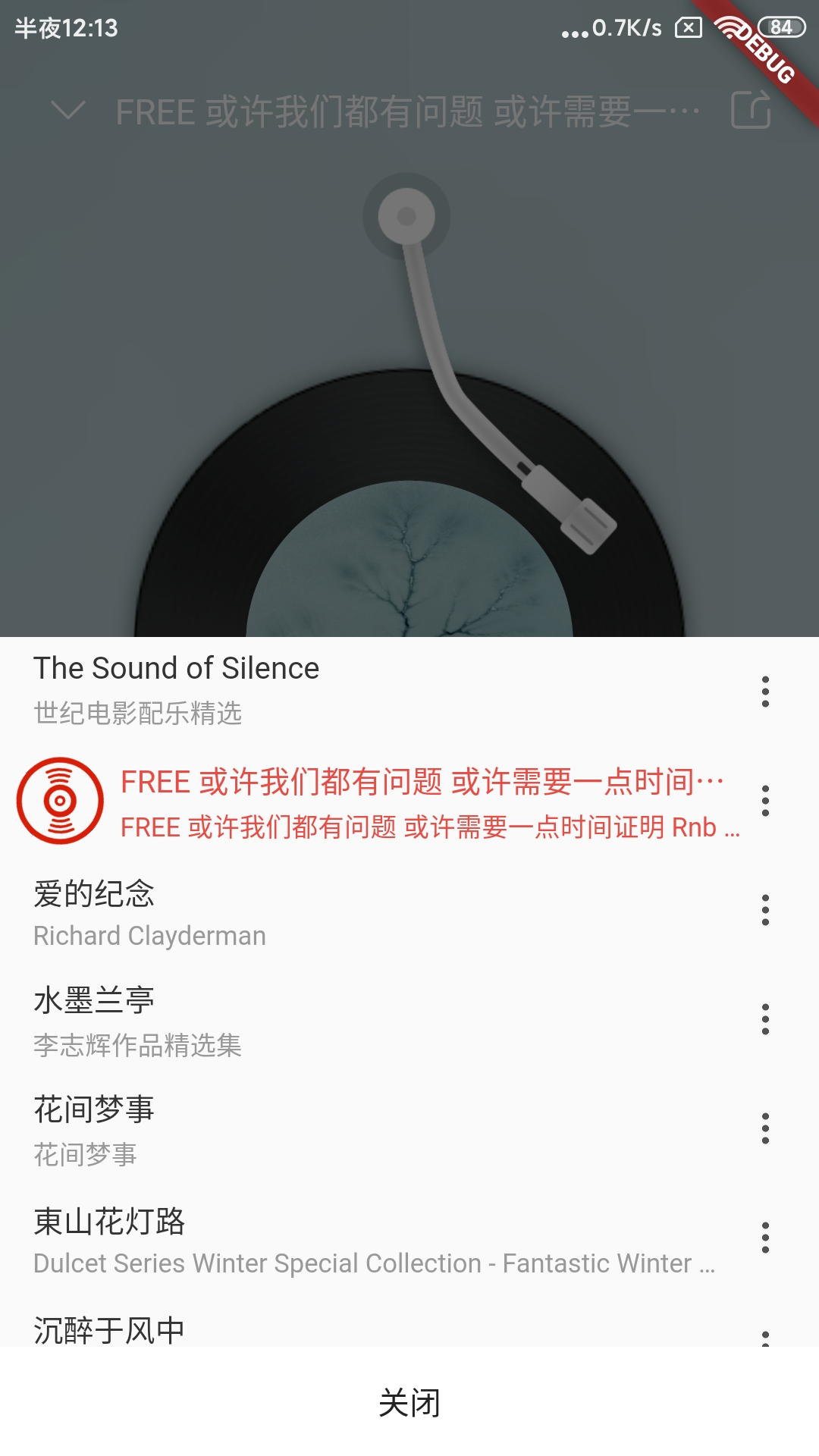Play the song 東山花灯路

click(x=303, y=1239)
